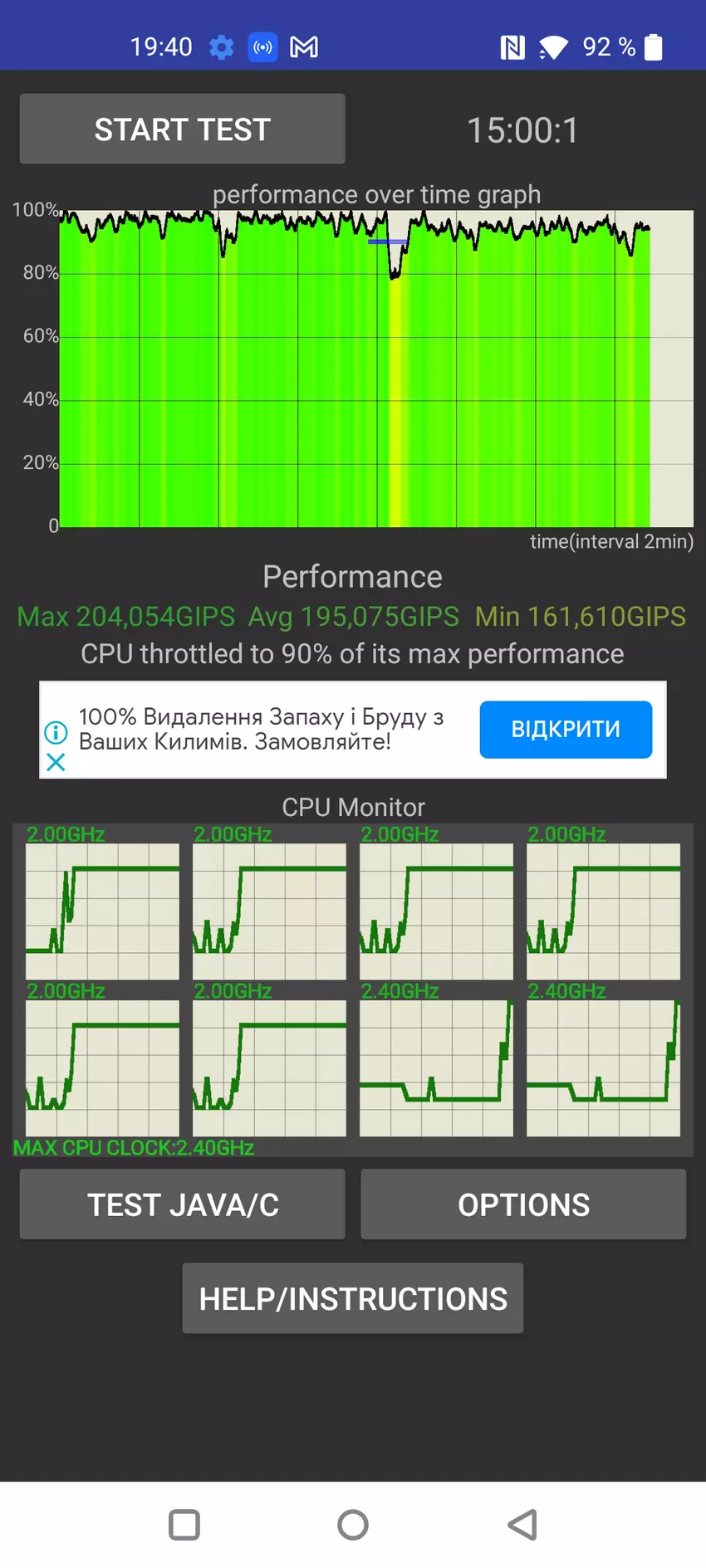Close the ad with the X icon
Image resolution: width=706 pixels, height=1568 pixels.
pyautogui.click(x=56, y=761)
